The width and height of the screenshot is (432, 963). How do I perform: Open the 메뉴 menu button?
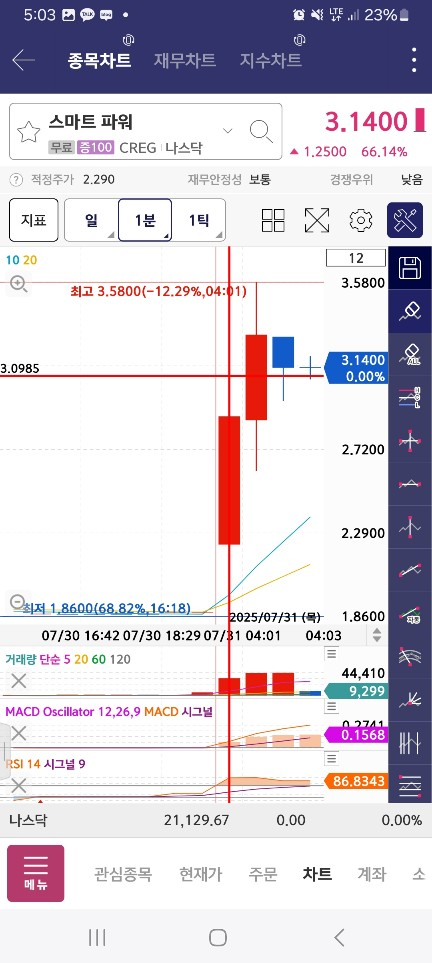tap(36, 873)
